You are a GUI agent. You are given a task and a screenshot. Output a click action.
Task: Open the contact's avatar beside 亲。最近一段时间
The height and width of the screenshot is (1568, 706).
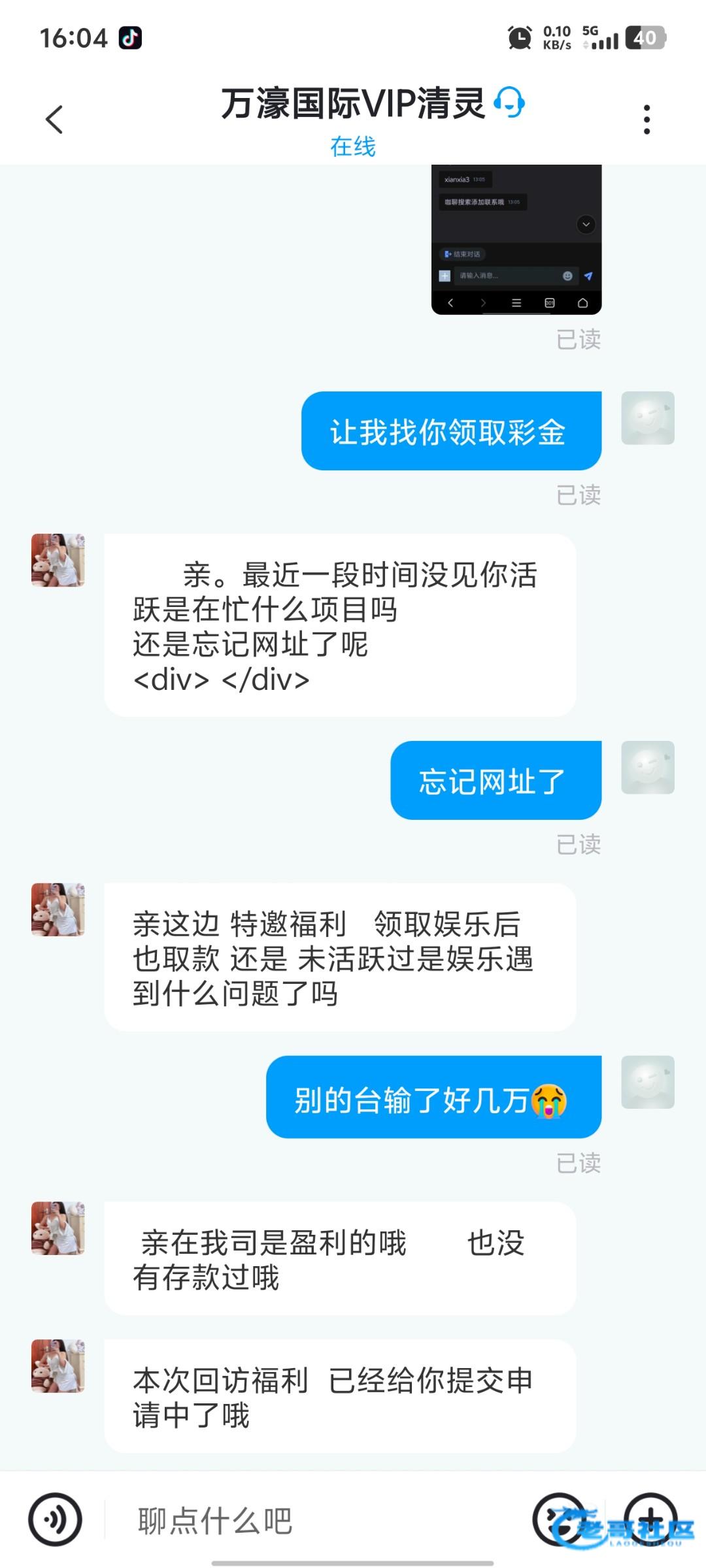click(x=58, y=560)
